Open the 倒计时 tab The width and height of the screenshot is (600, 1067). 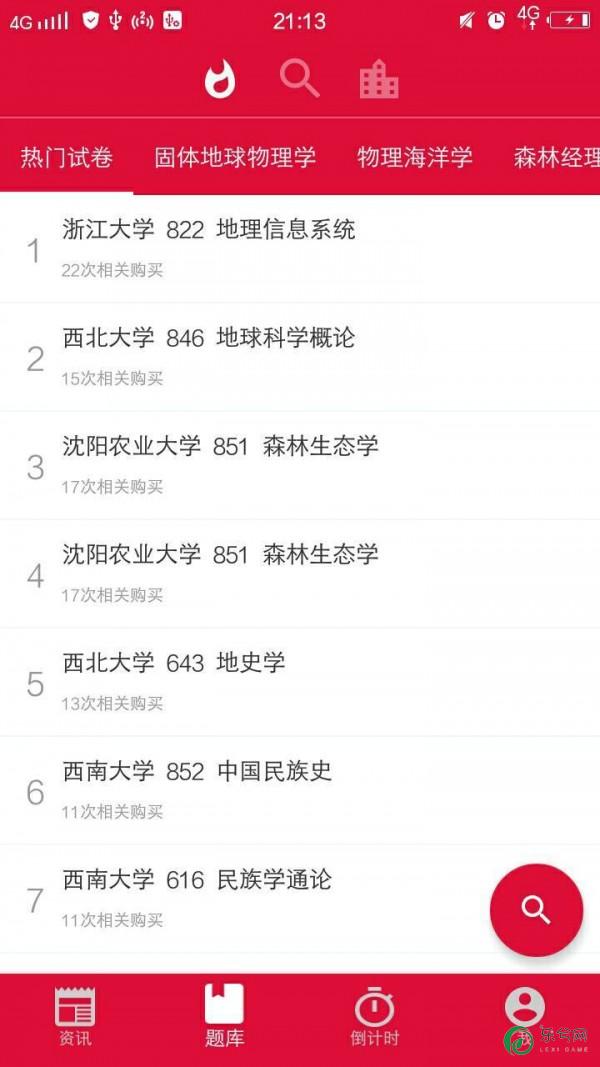click(374, 1018)
